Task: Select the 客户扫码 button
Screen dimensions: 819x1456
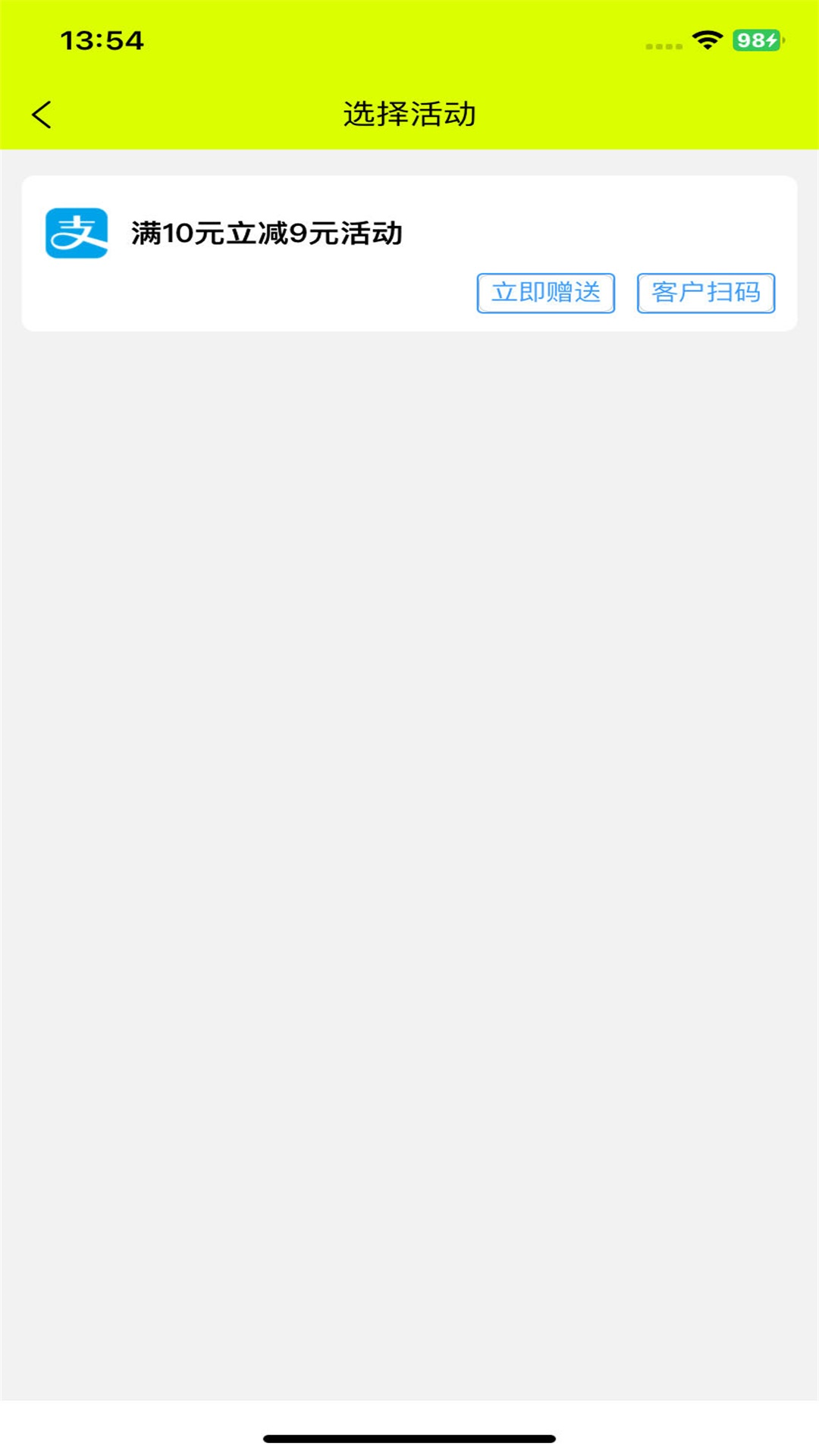Action: click(x=705, y=293)
